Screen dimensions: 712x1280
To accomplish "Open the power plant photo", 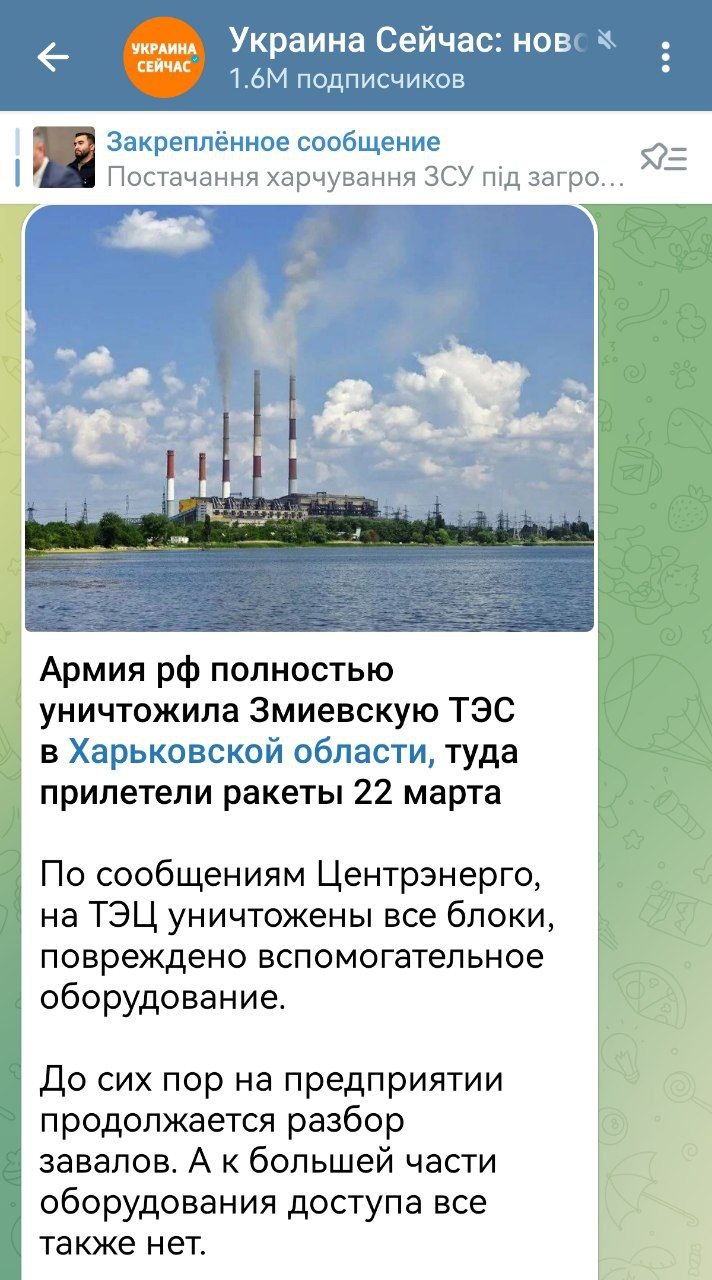I will point(309,419).
